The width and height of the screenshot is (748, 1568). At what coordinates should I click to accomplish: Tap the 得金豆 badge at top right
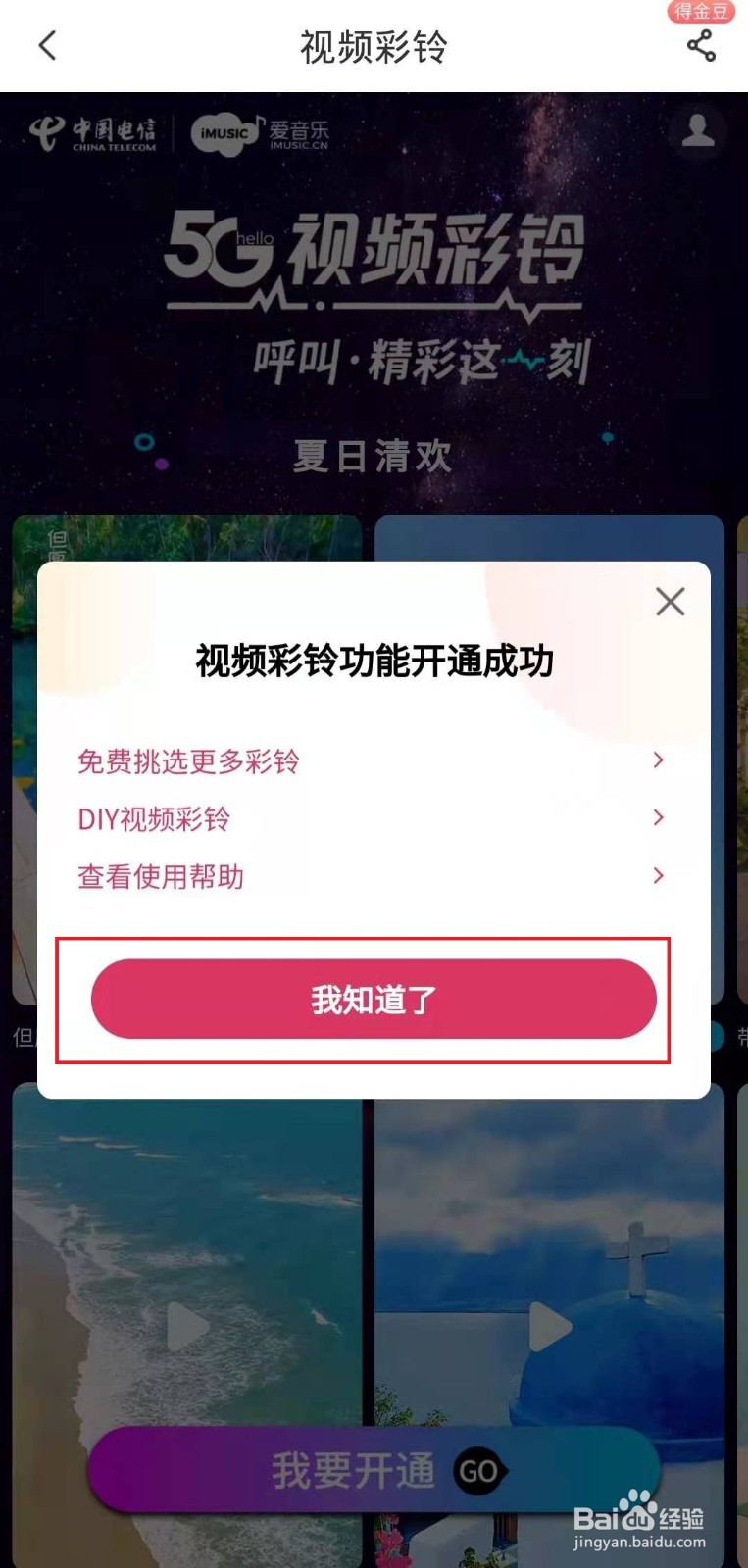point(699,12)
